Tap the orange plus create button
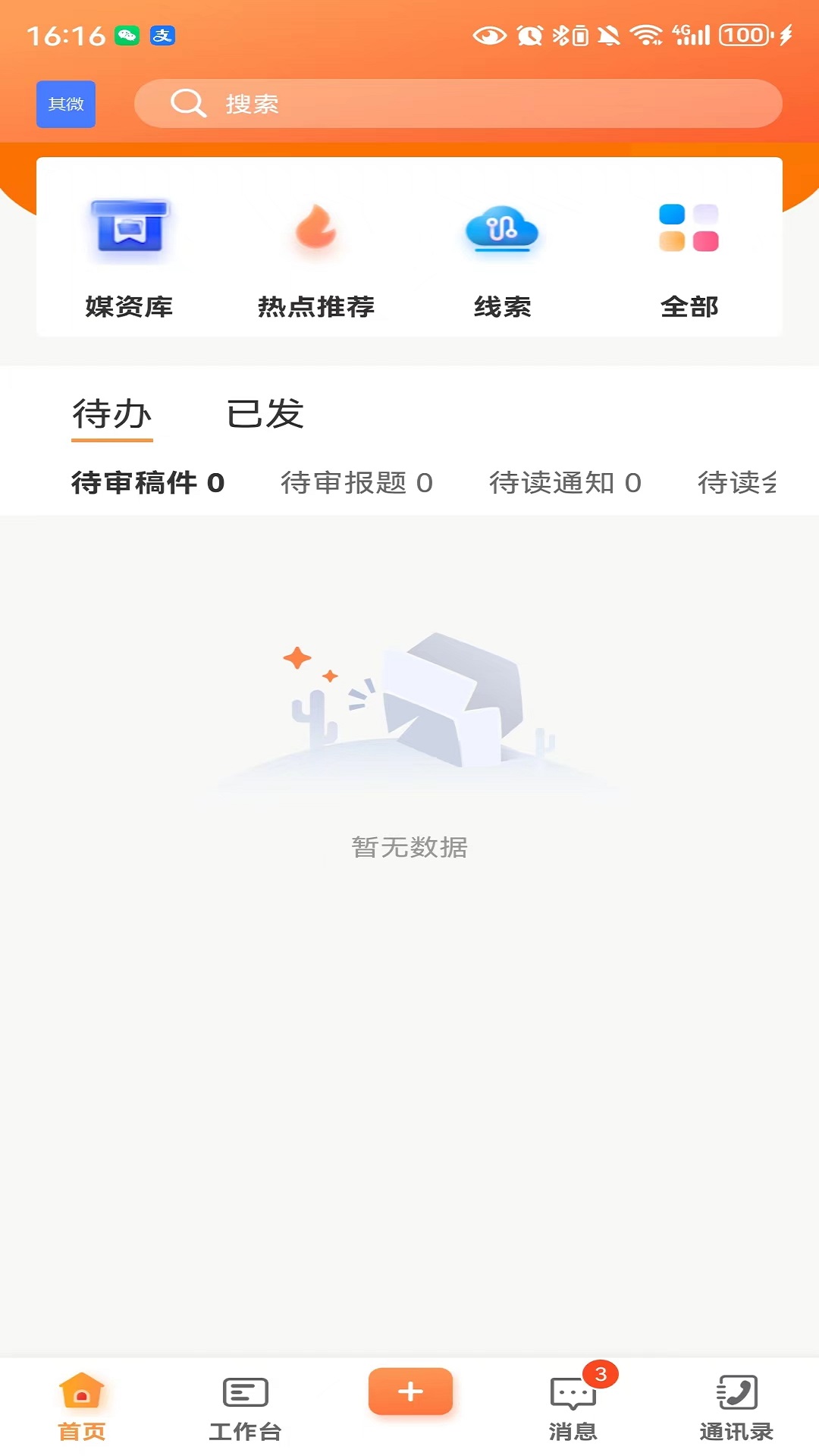The image size is (819, 1456). pyautogui.click(x=410, y=1392)
